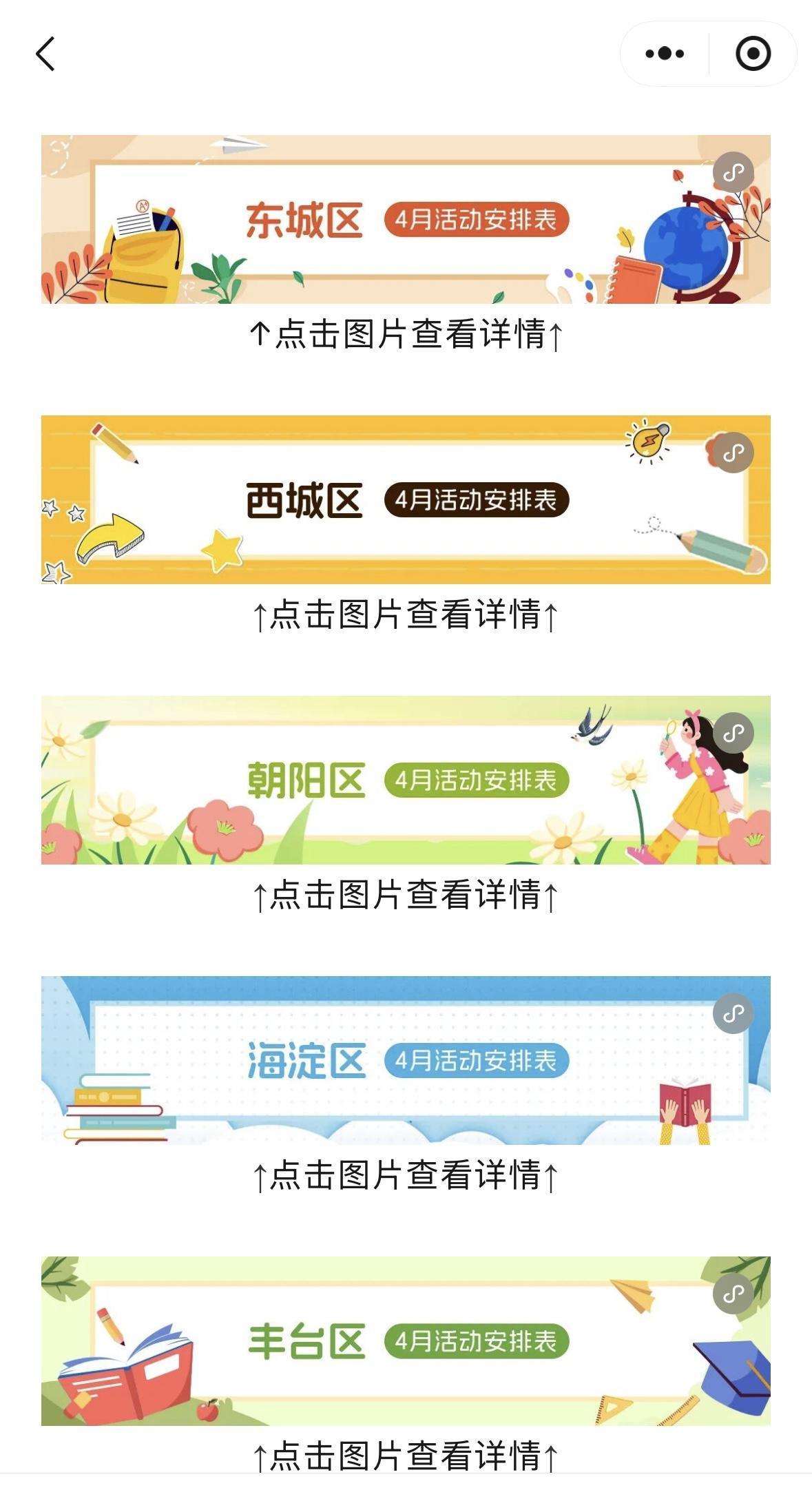Select the 海淀区 April activity schedule banner
The image size is (812, 1490).
(406, 1061)
